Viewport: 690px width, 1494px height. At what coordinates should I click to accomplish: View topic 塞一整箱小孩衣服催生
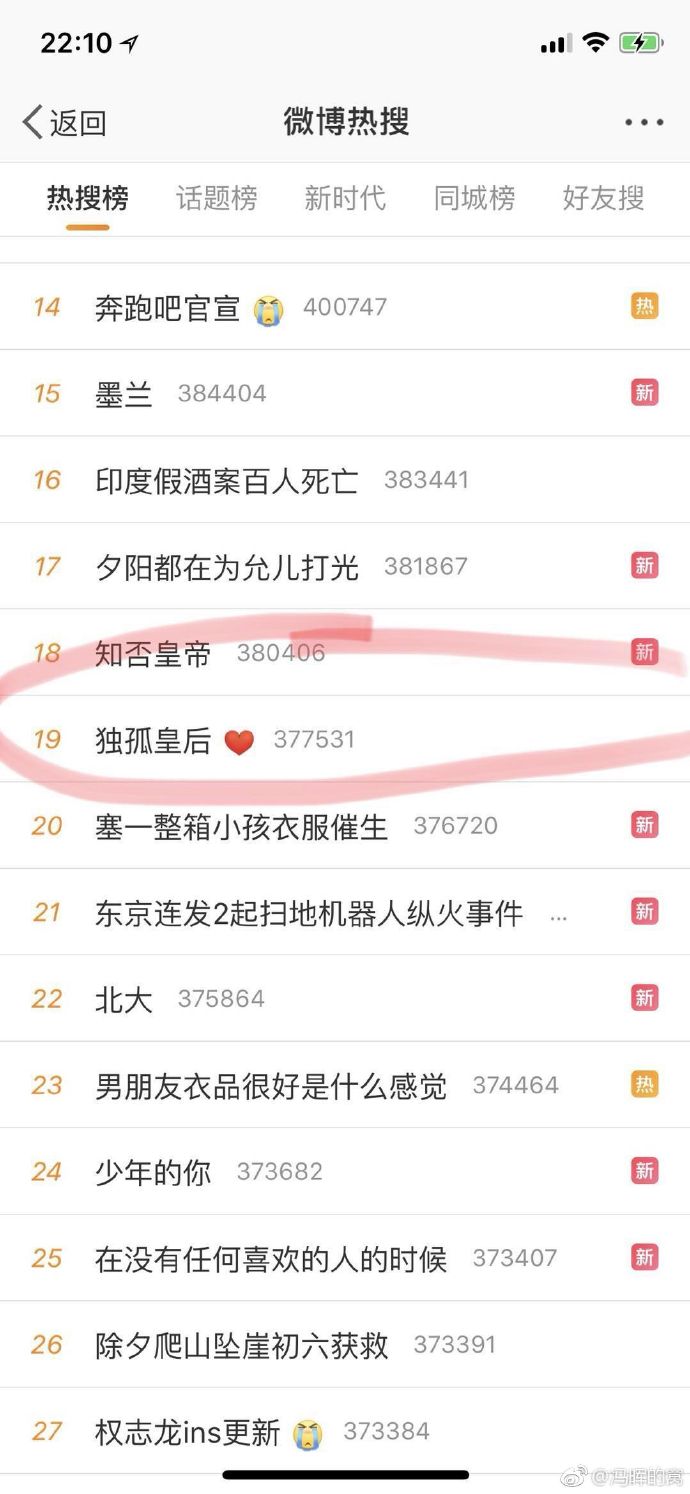tap(241, 826)
